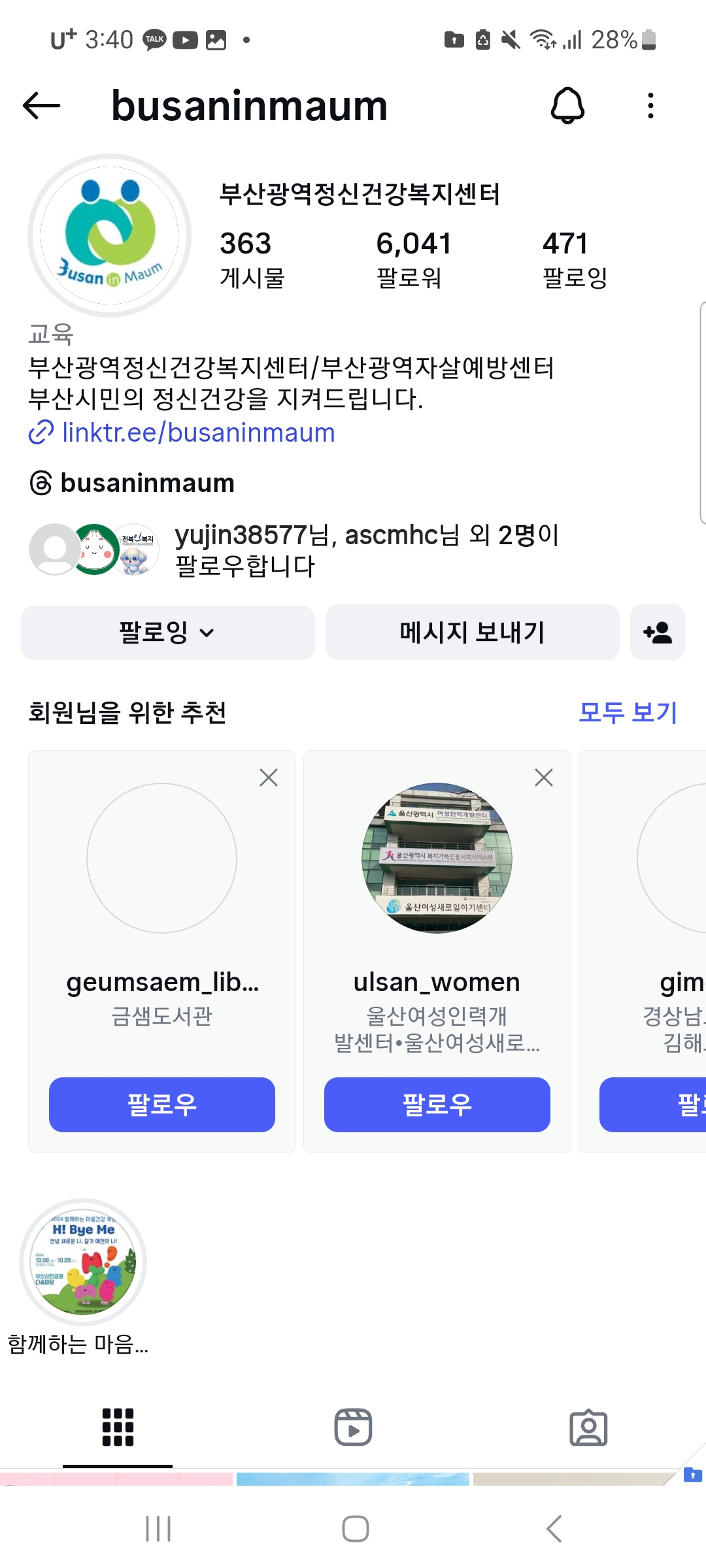Expand the 팔로잉 dropdown button
Viewport: 706px width, 1568px height.
point(167,632)
